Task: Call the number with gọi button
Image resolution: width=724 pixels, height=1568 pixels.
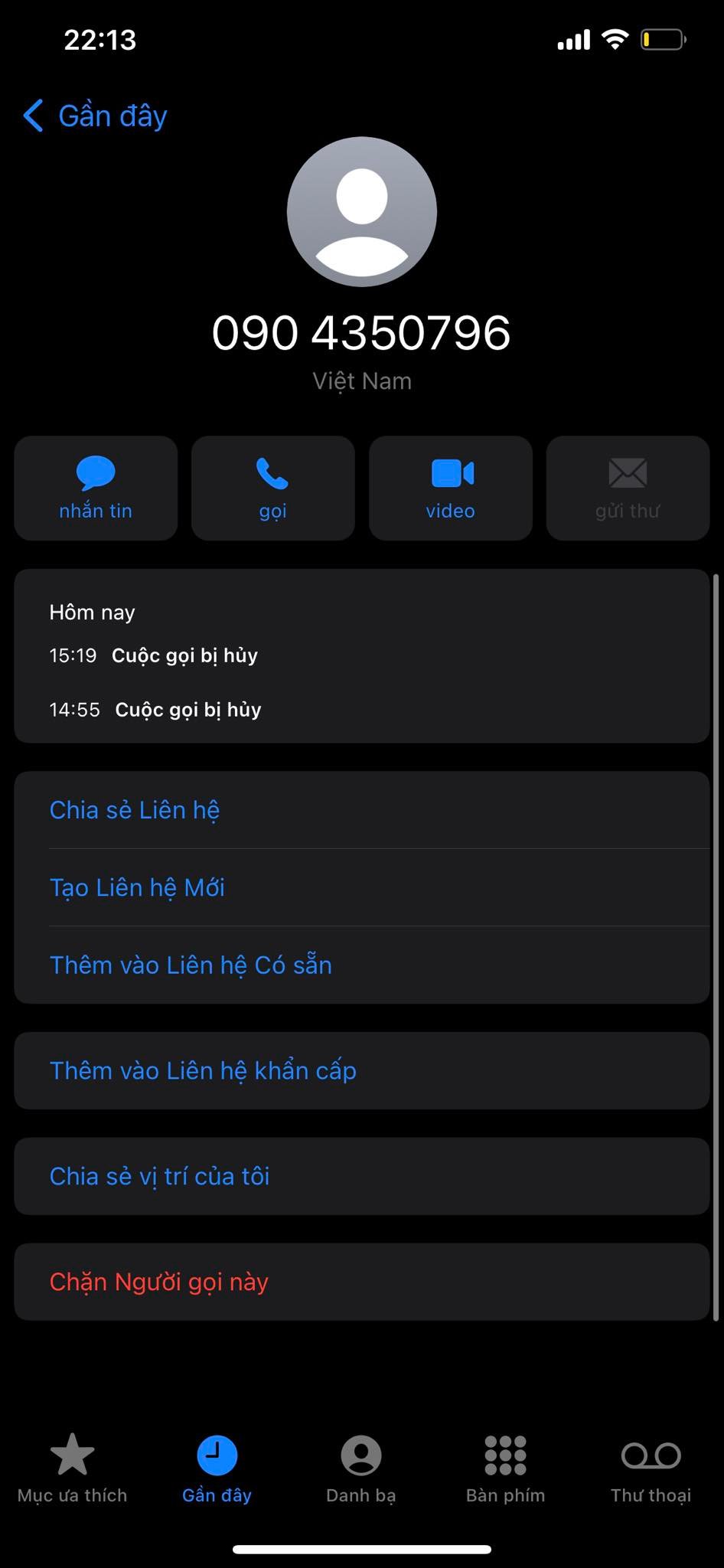Action: [x=273, y=488]
